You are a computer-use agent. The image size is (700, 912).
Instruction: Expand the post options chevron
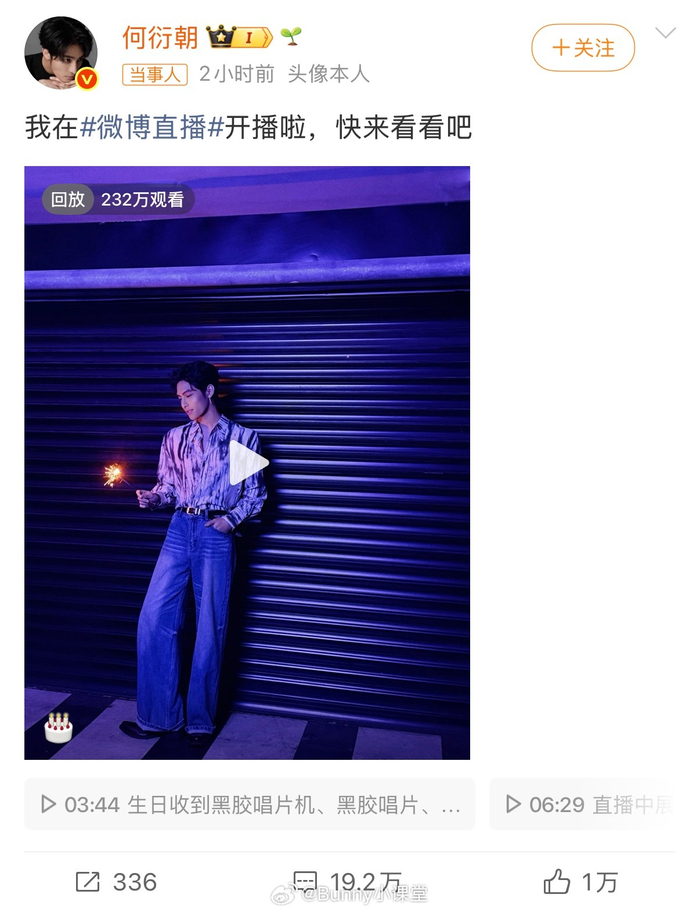pos(665,34)
